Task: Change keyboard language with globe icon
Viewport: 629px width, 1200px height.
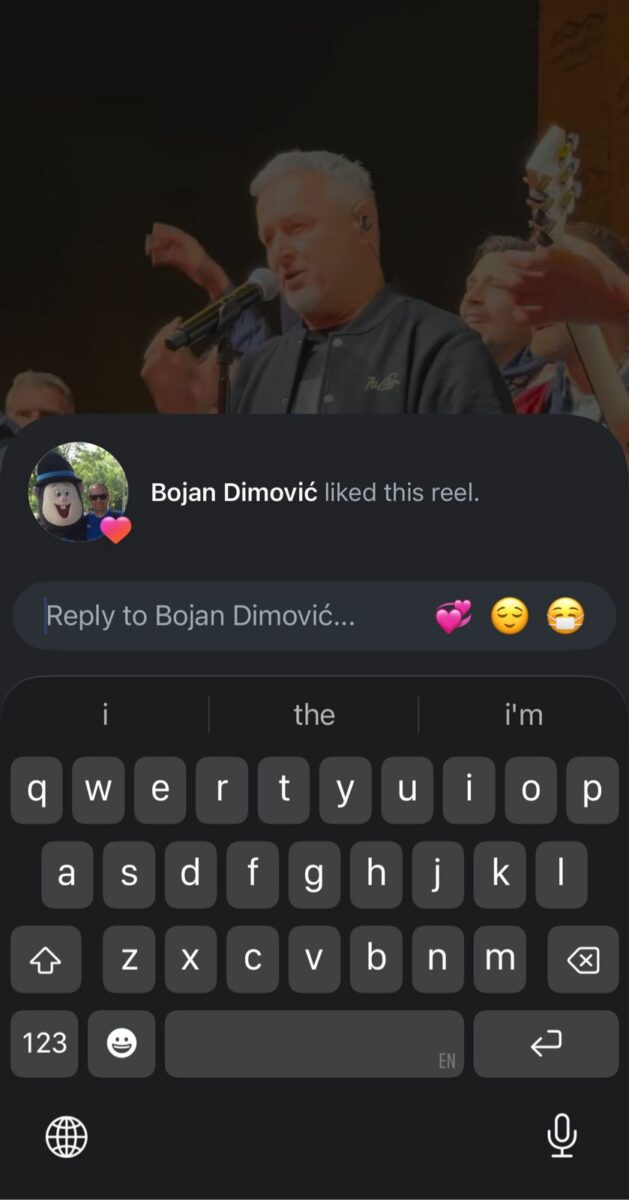Action: point(67,1137)
